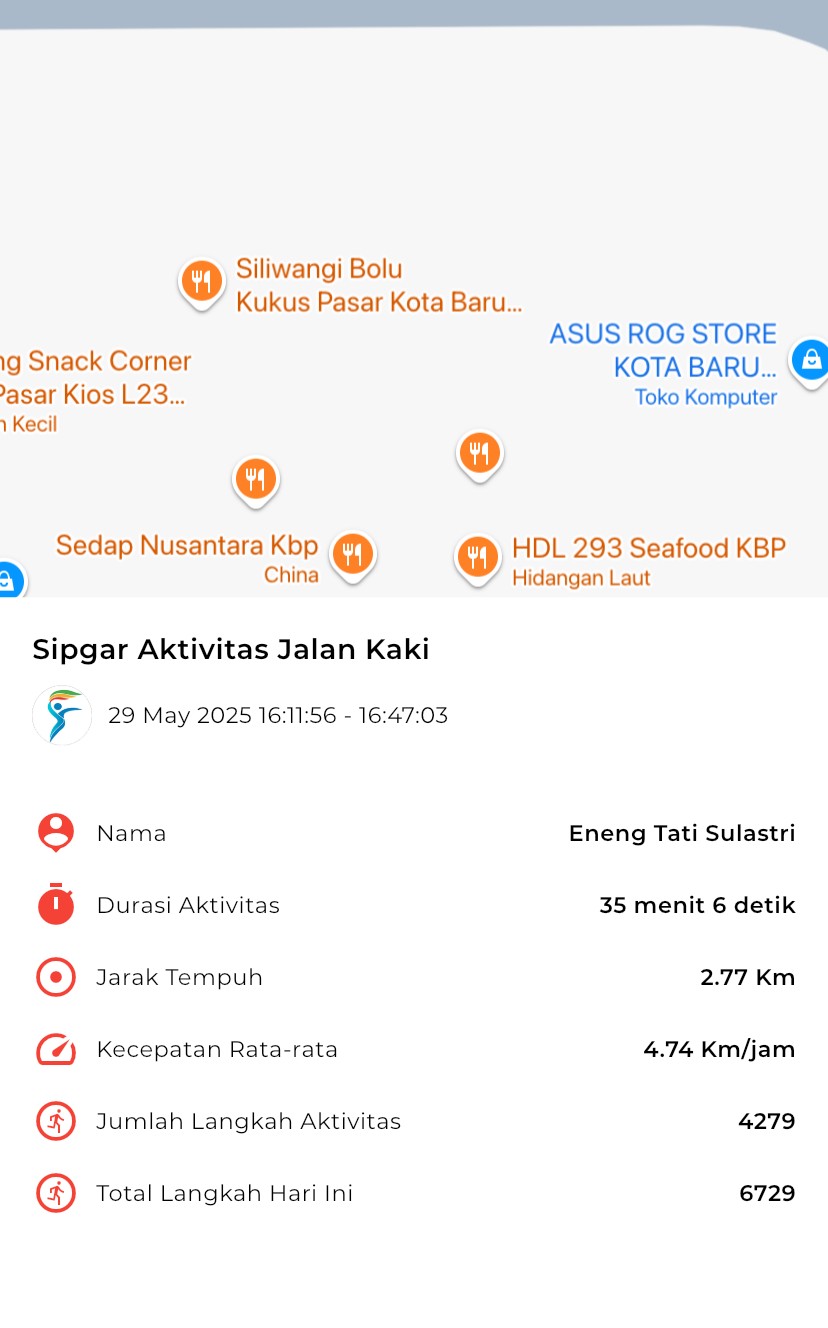
Task: Tap the Sipgar running activity logo
Action: pos(61,714)
